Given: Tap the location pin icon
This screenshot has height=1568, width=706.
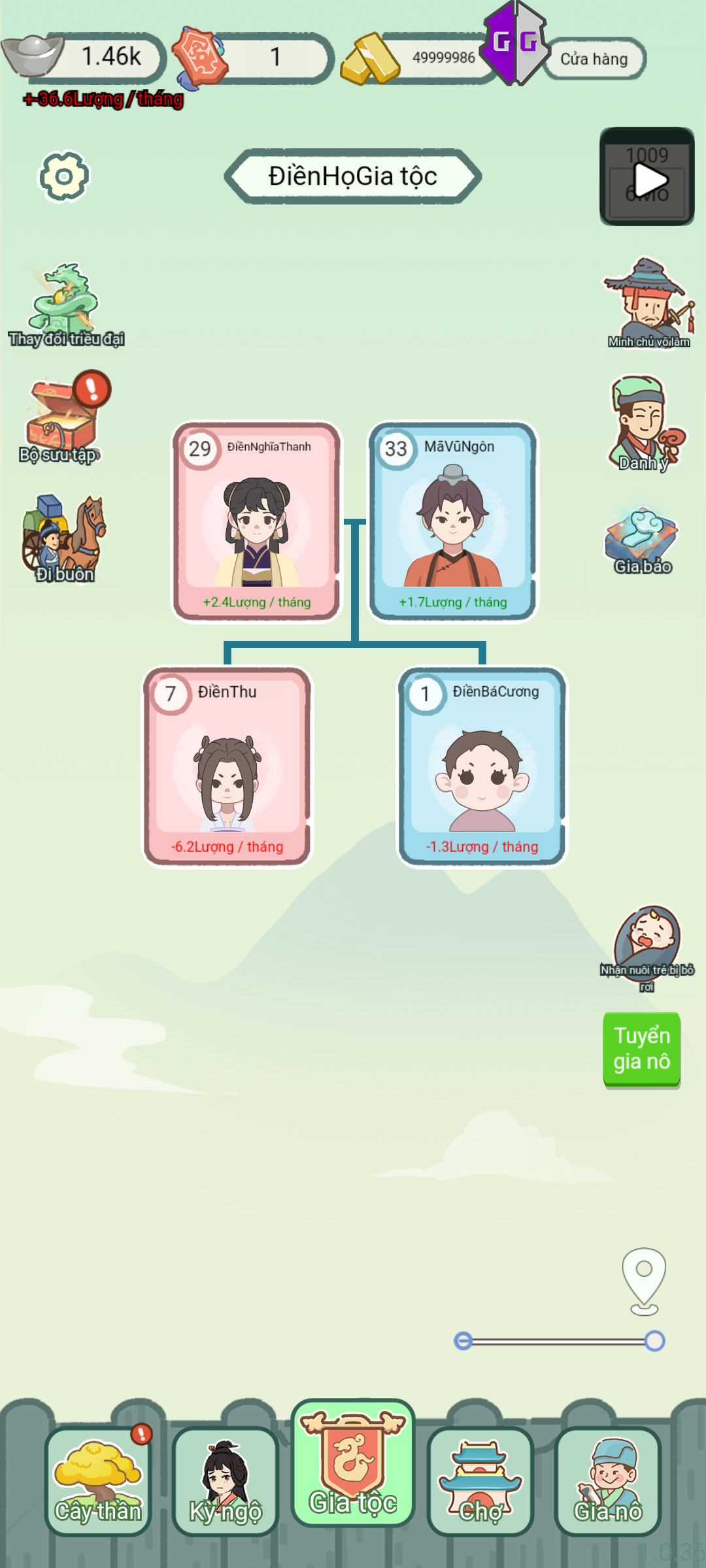Looking at the screenshot, I should pyautogui.click(x=644, y=1279).
